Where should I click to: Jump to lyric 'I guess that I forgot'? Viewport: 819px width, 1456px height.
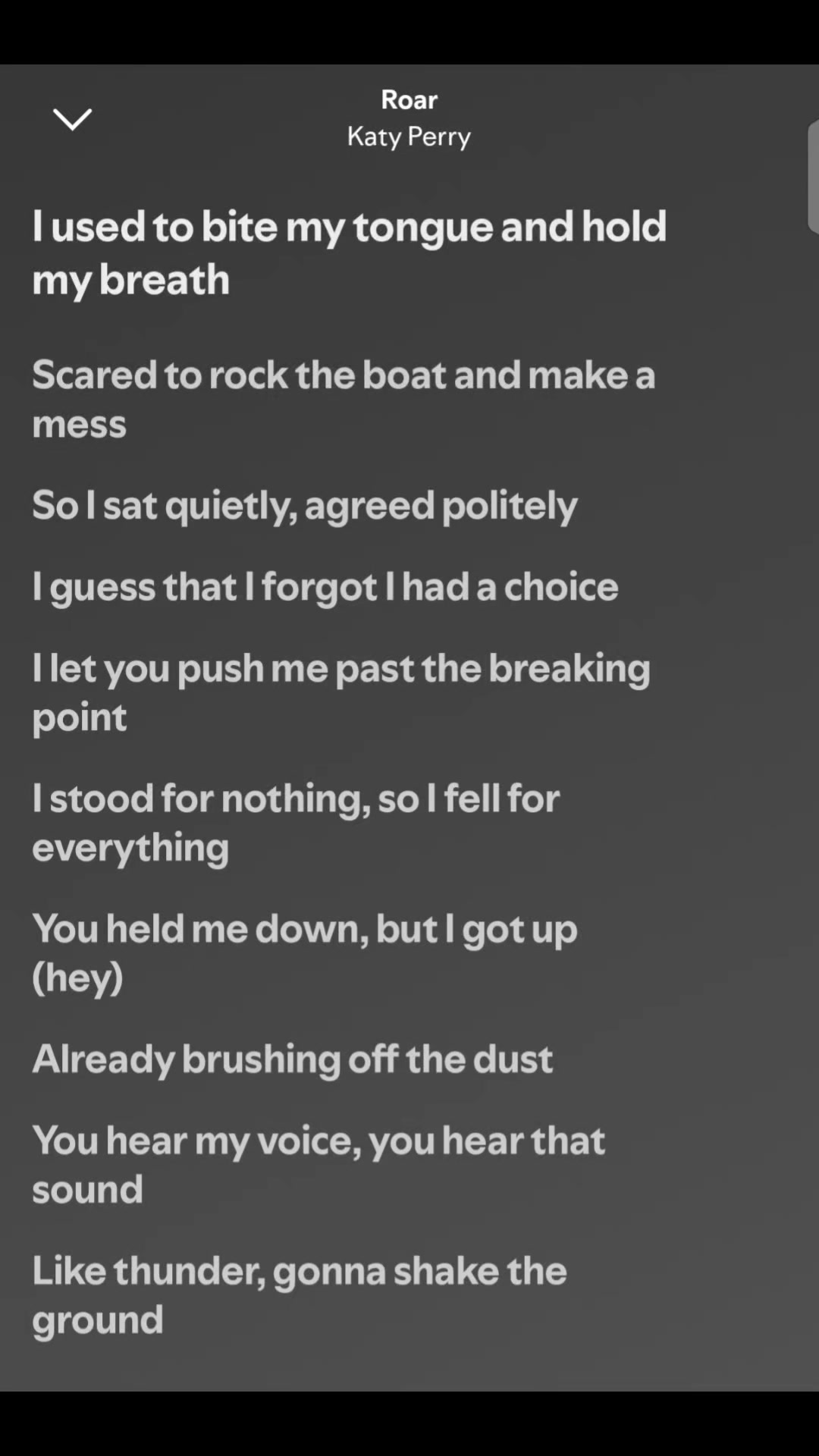pos(325,588)
